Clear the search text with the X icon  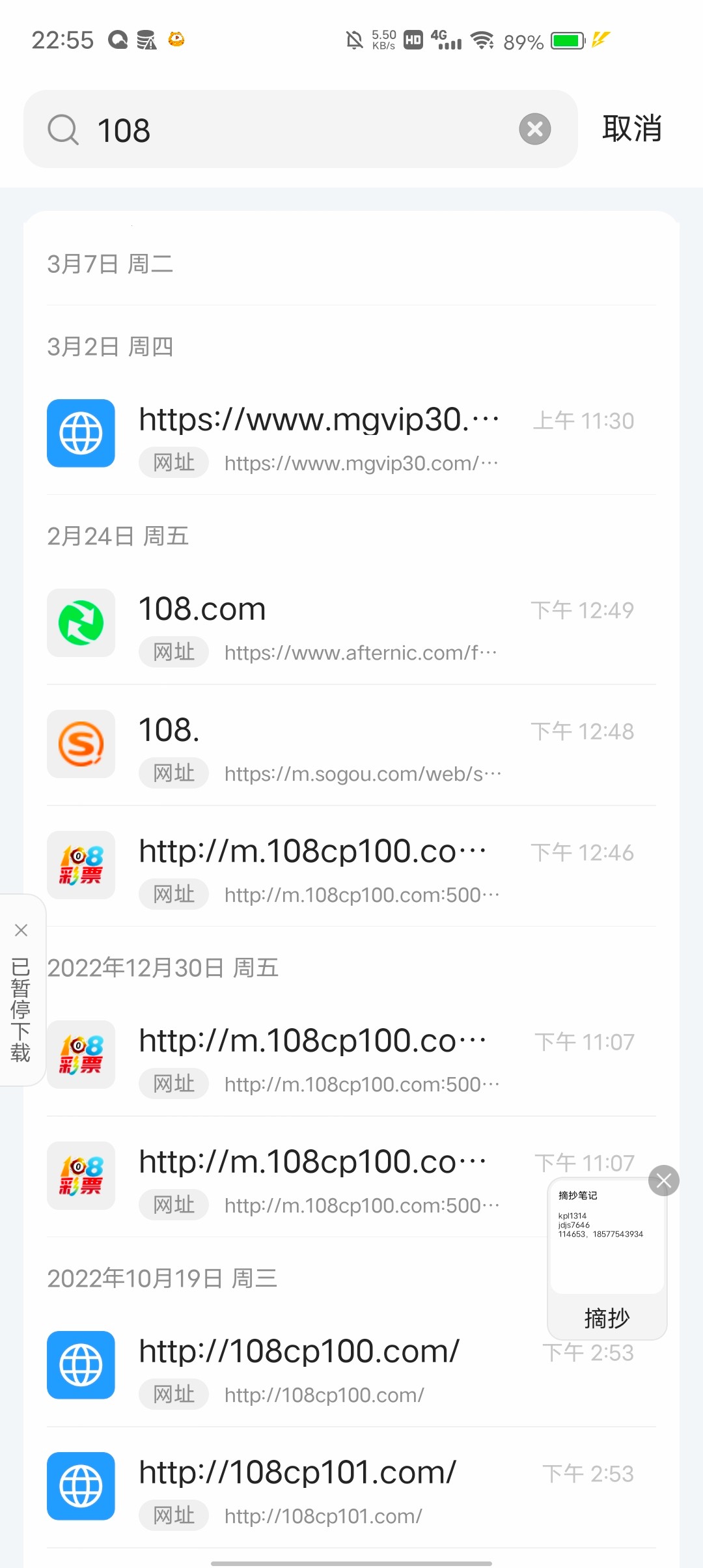[534, 129]
